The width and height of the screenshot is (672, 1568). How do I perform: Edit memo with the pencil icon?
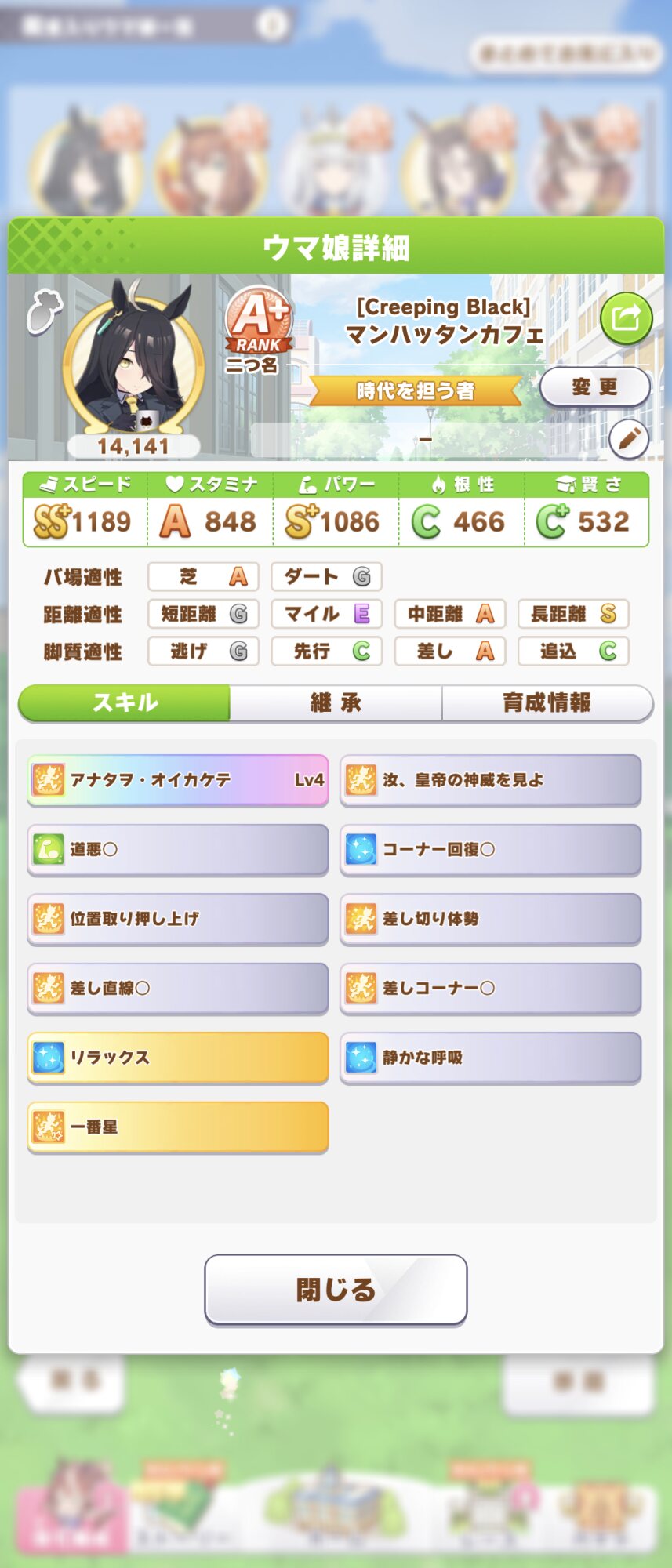coord(629,439)
